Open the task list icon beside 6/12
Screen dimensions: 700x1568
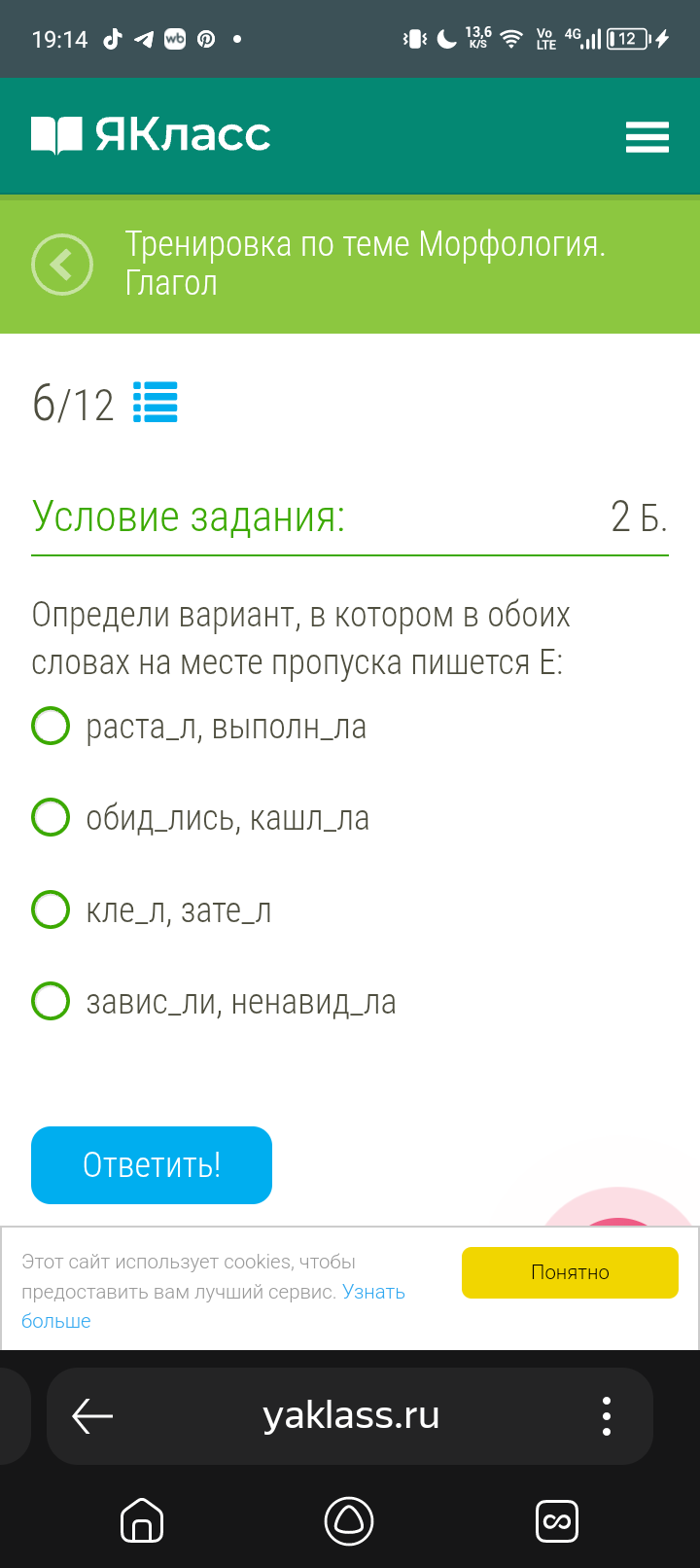(156, 402)
